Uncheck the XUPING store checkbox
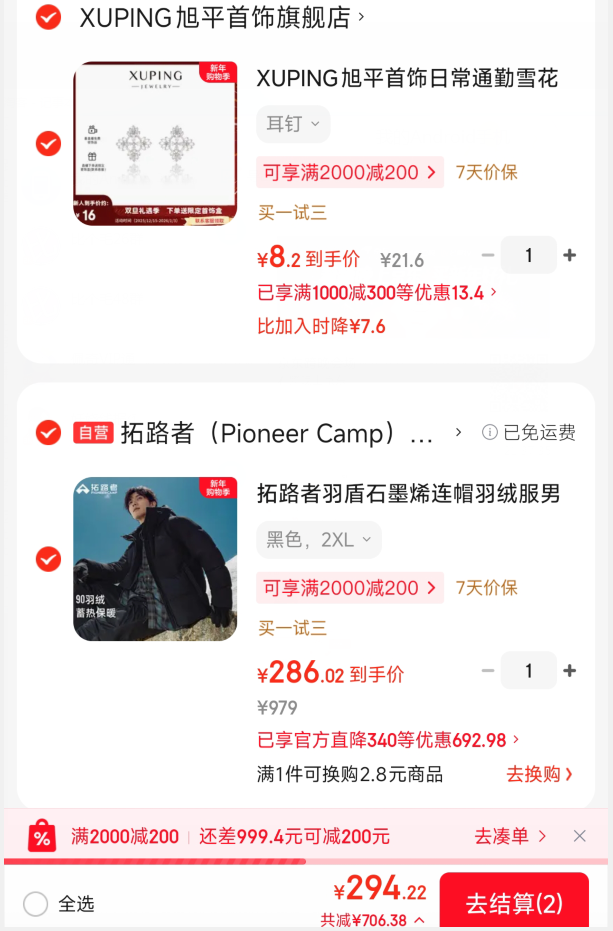Screen dimensions: 613x931 coord(48,17)
